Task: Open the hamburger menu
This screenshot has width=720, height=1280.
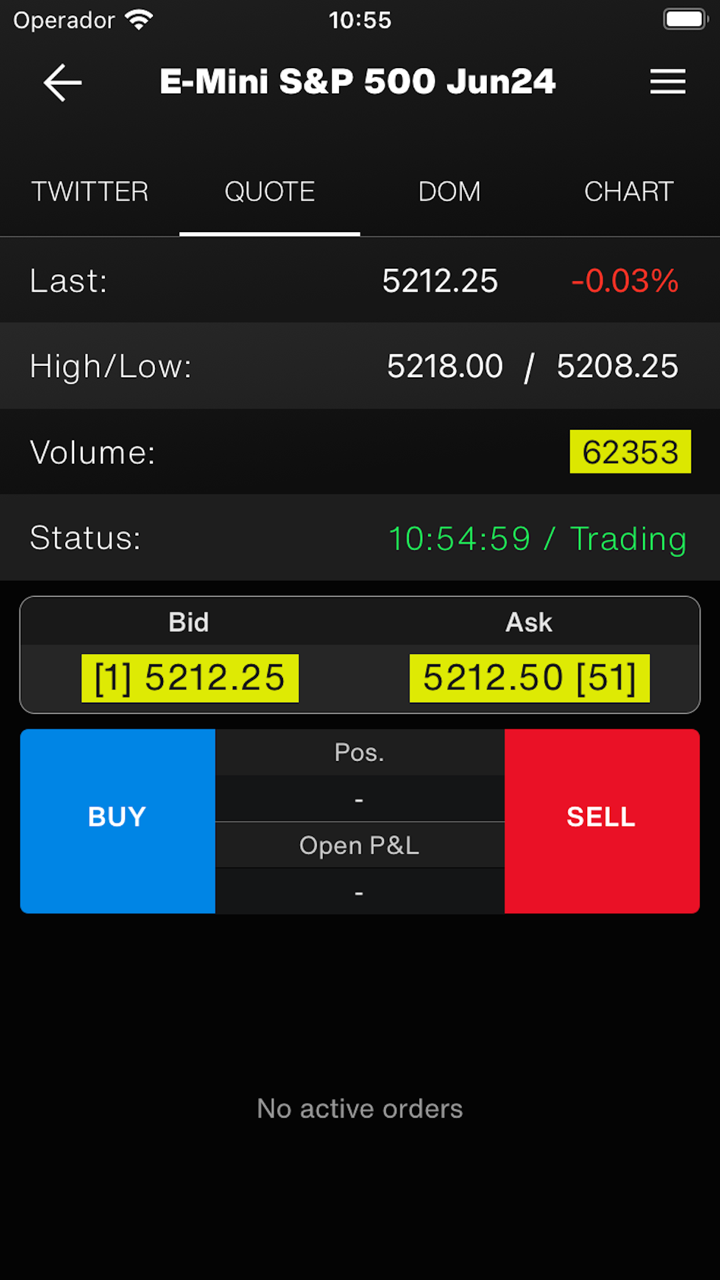Action: pyautogui.click(x=668, y=82)
